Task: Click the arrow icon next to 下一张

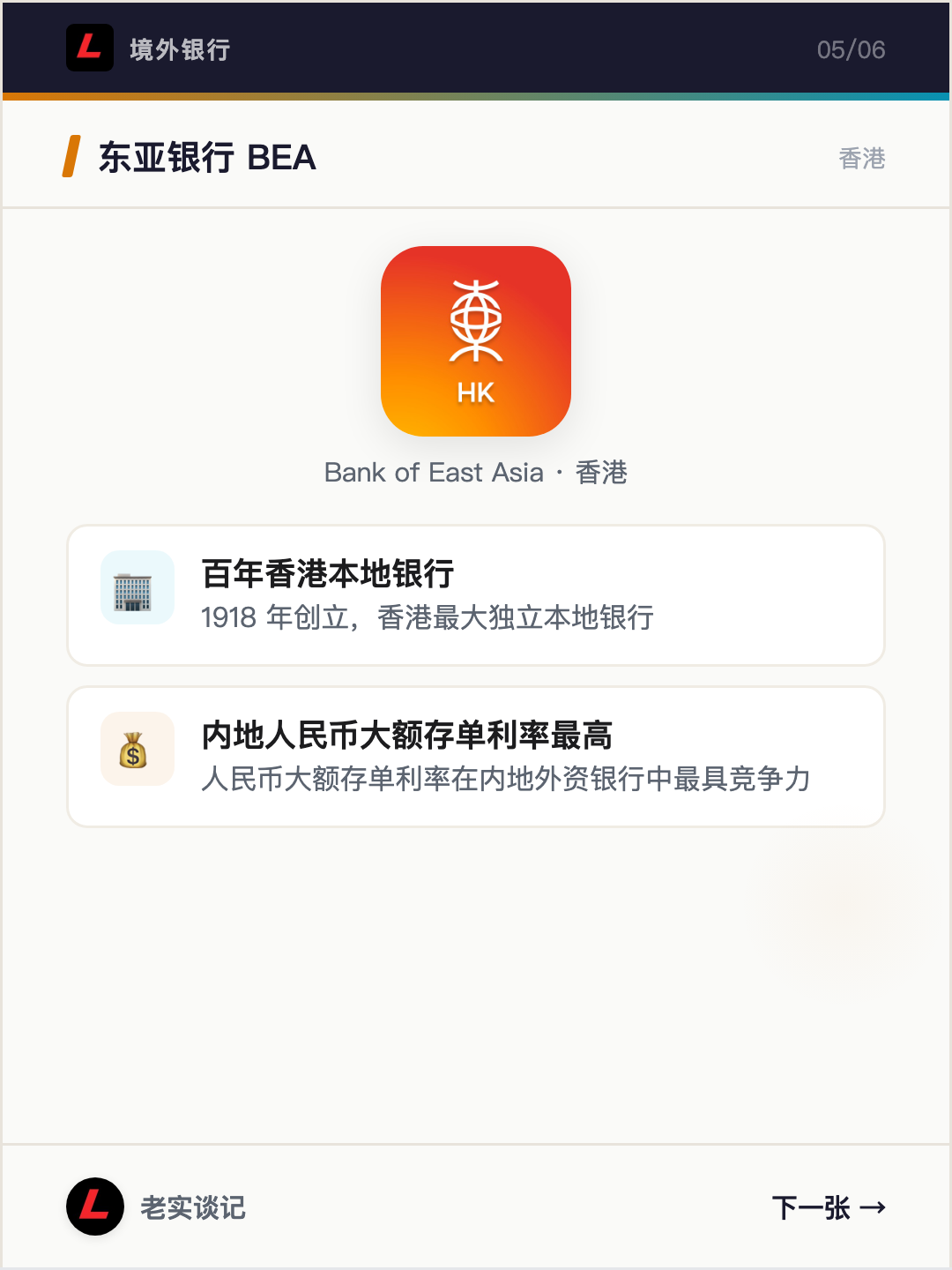Action: click(x=873, y=1209)
